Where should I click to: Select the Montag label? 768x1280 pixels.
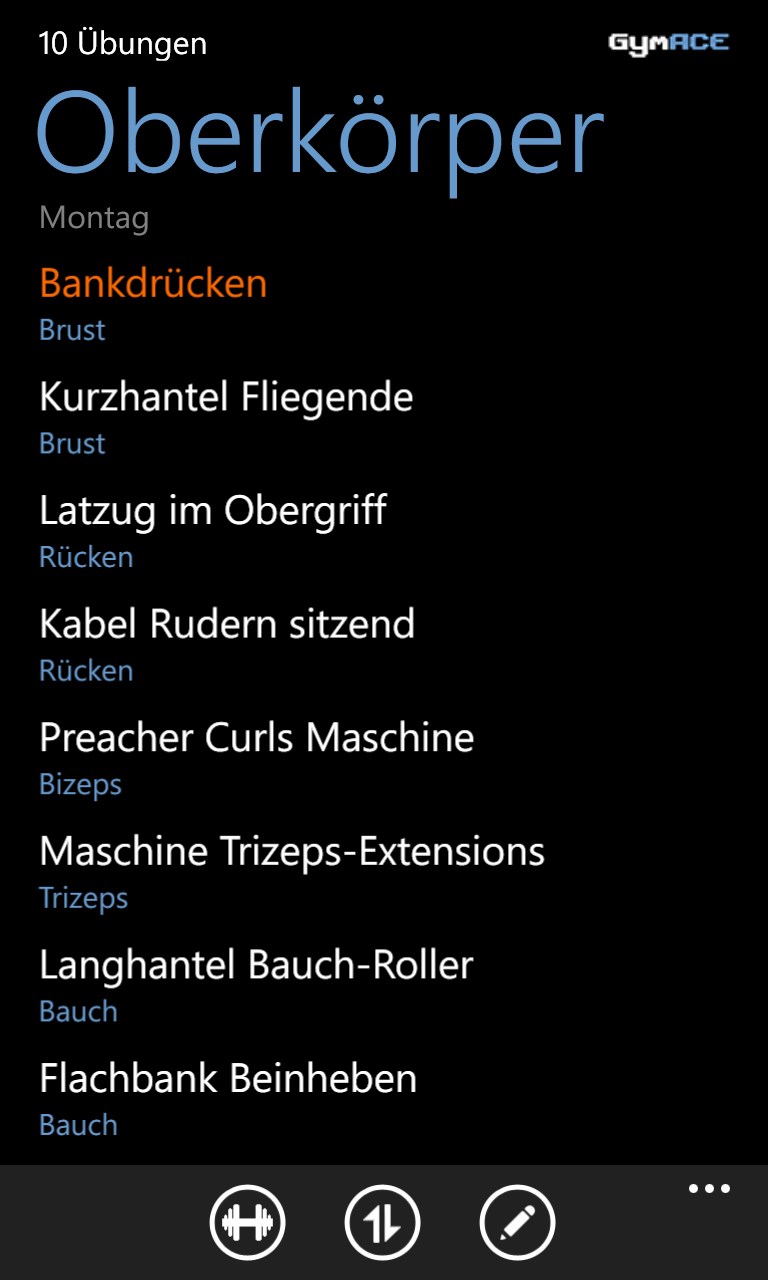(94, 217)
